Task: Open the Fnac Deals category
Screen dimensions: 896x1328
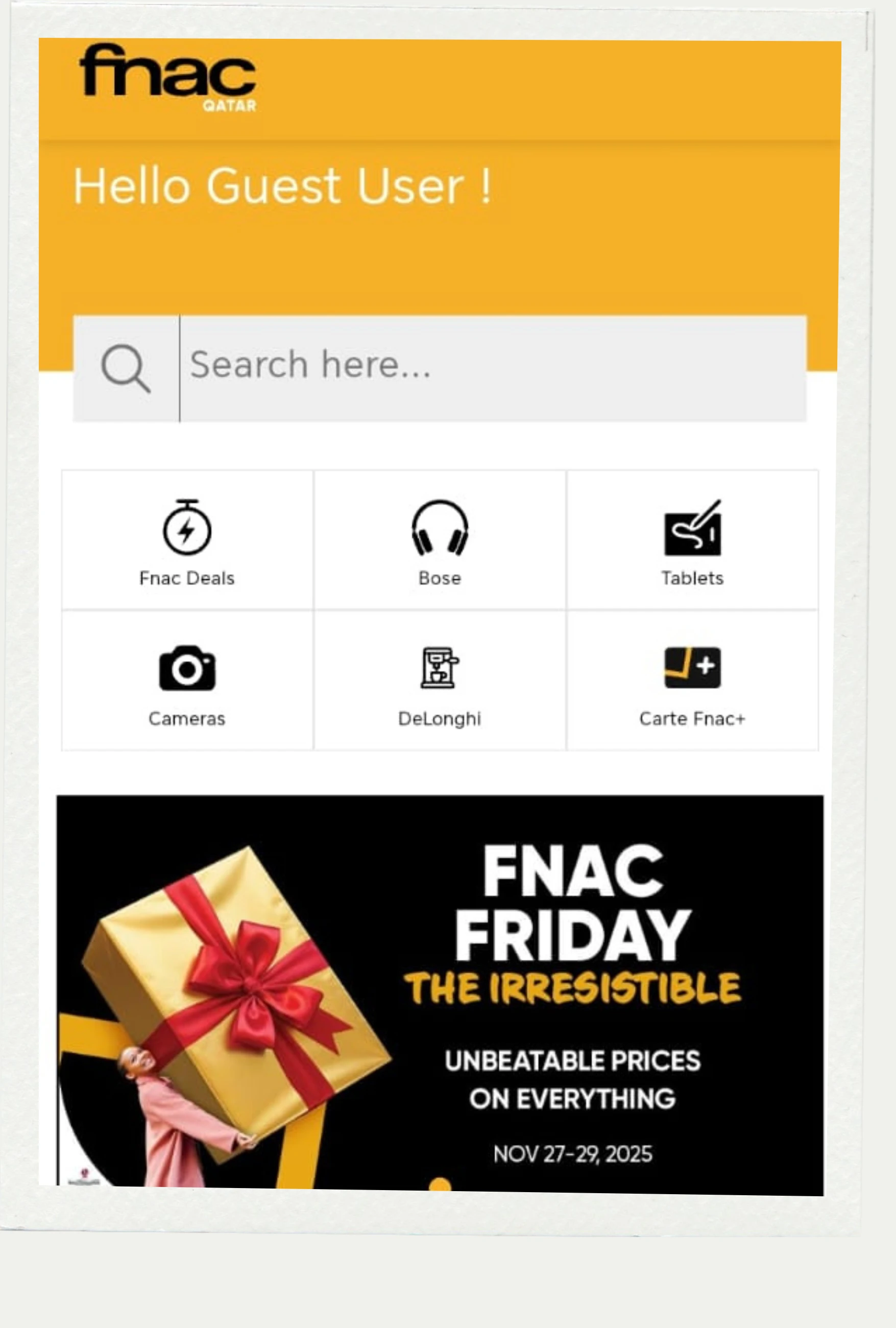Action: point(187,540)
